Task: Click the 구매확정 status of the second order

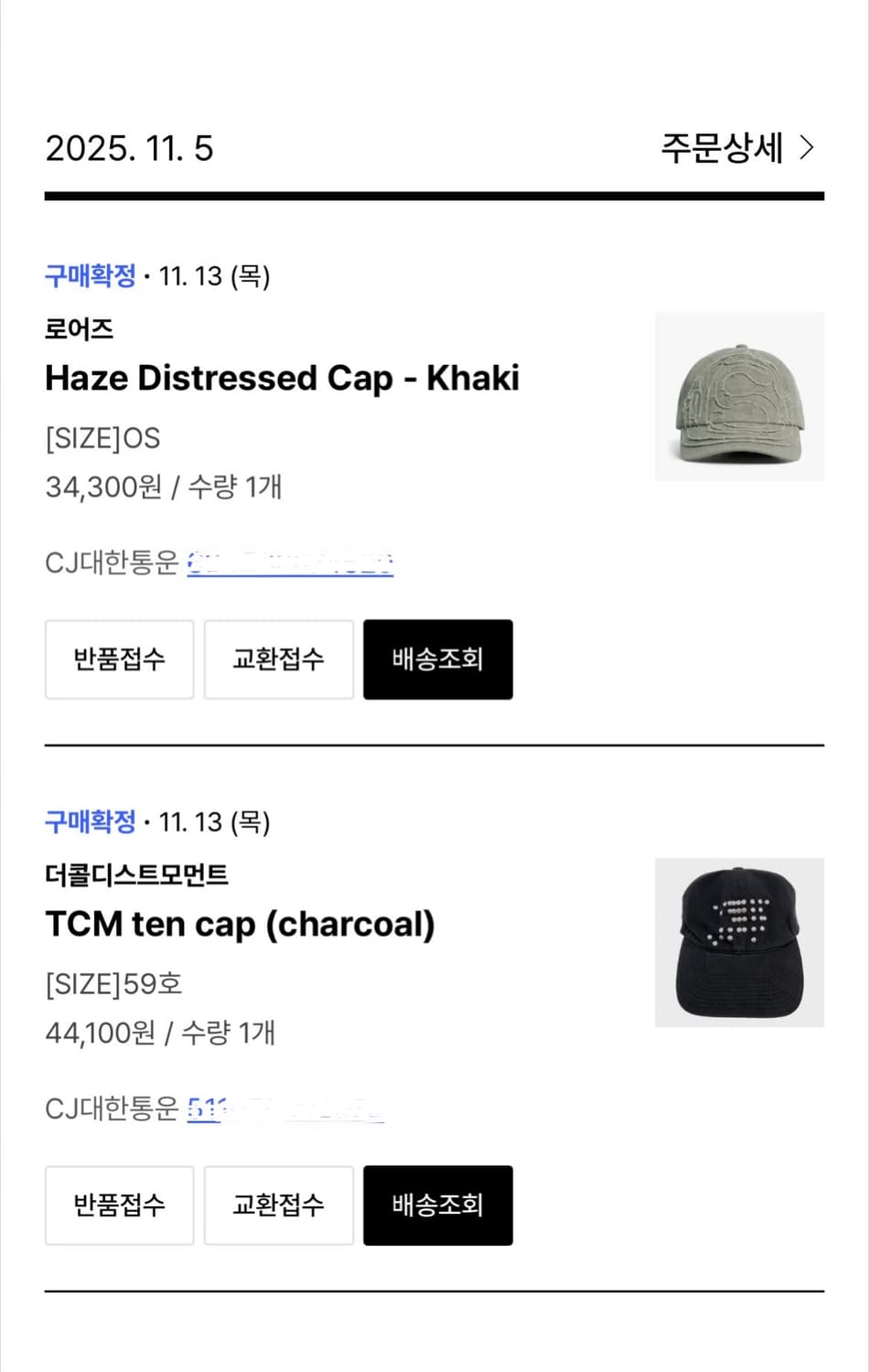Action: [x=91, y=822]
